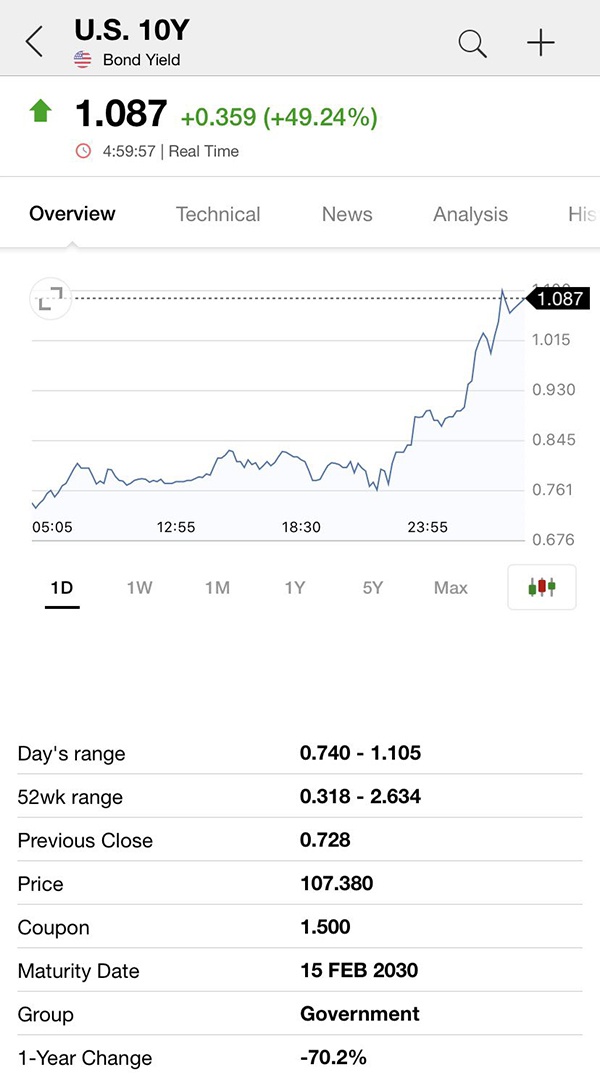Switch chart to 1M range
Image resolution: width=600 pixels, height=1075 pixels.
pyautogui.click(x=217, y=588)
